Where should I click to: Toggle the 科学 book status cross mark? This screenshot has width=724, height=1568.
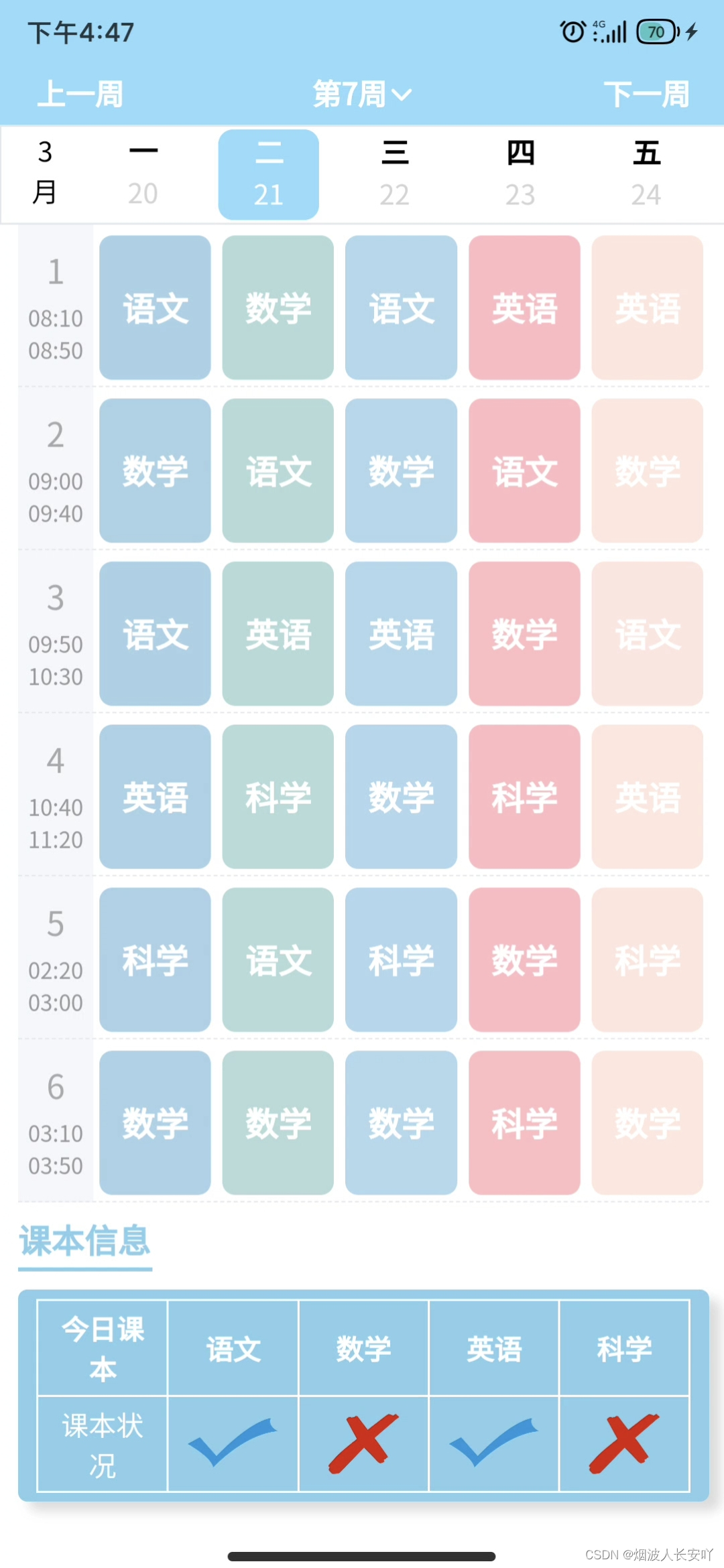pos(623,1441)
